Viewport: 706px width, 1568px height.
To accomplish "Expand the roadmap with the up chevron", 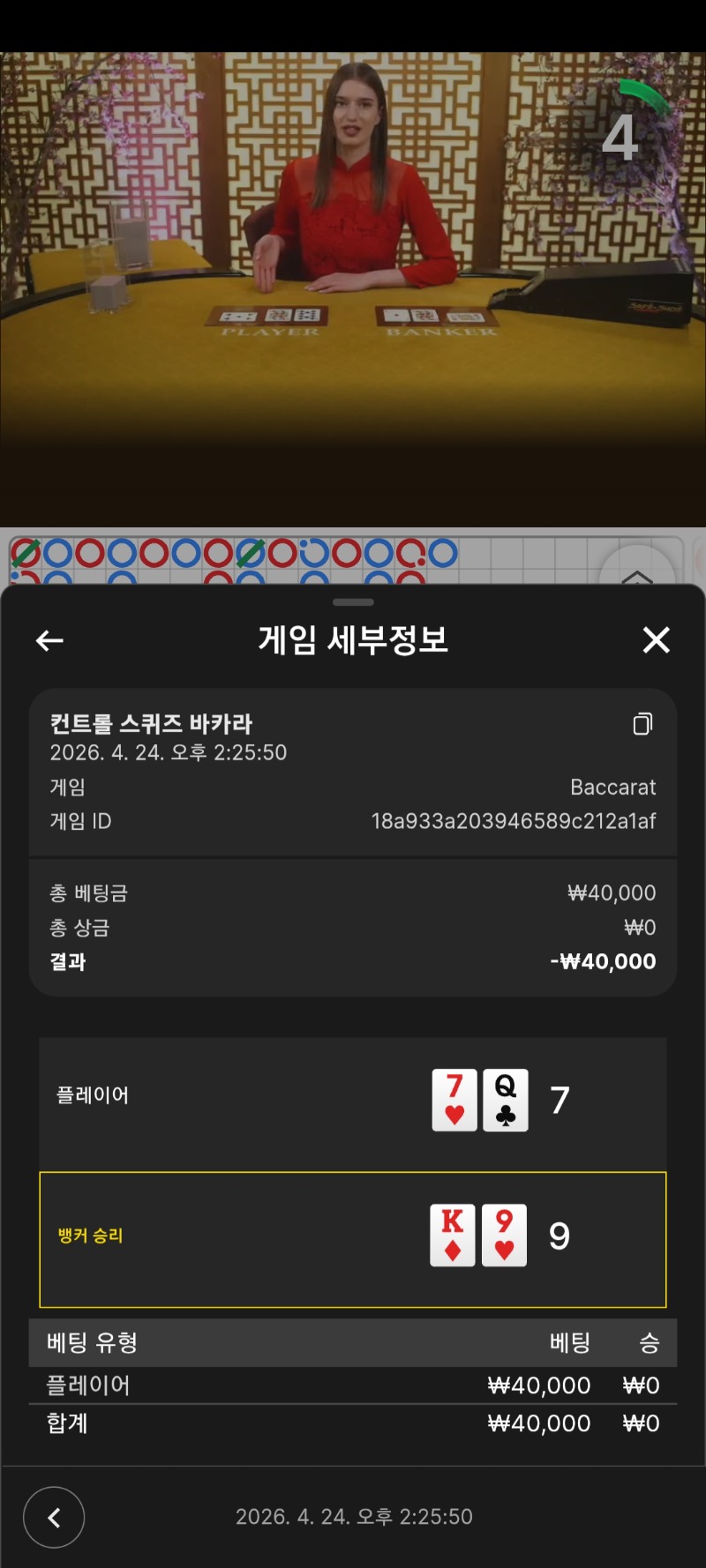I will point(637,573).
